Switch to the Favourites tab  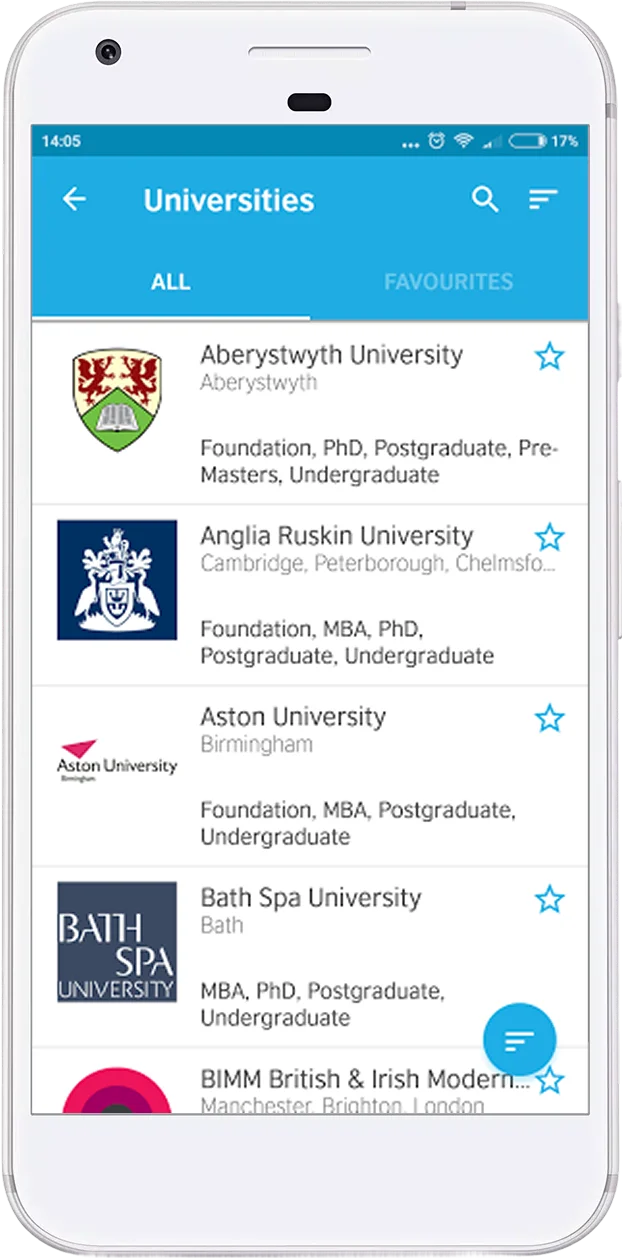point(448,282)
